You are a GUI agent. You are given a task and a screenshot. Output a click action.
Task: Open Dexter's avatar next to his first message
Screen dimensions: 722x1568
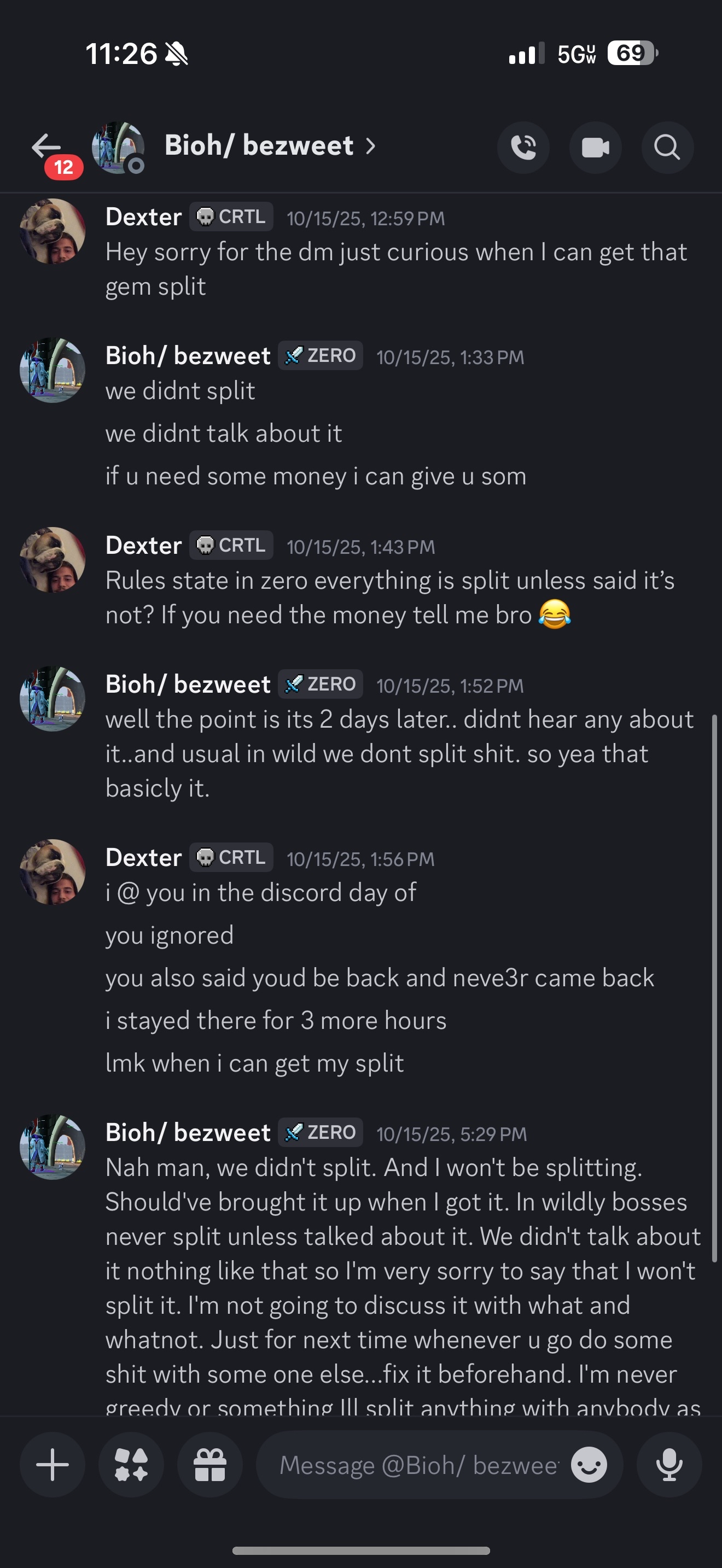[53, 230]
